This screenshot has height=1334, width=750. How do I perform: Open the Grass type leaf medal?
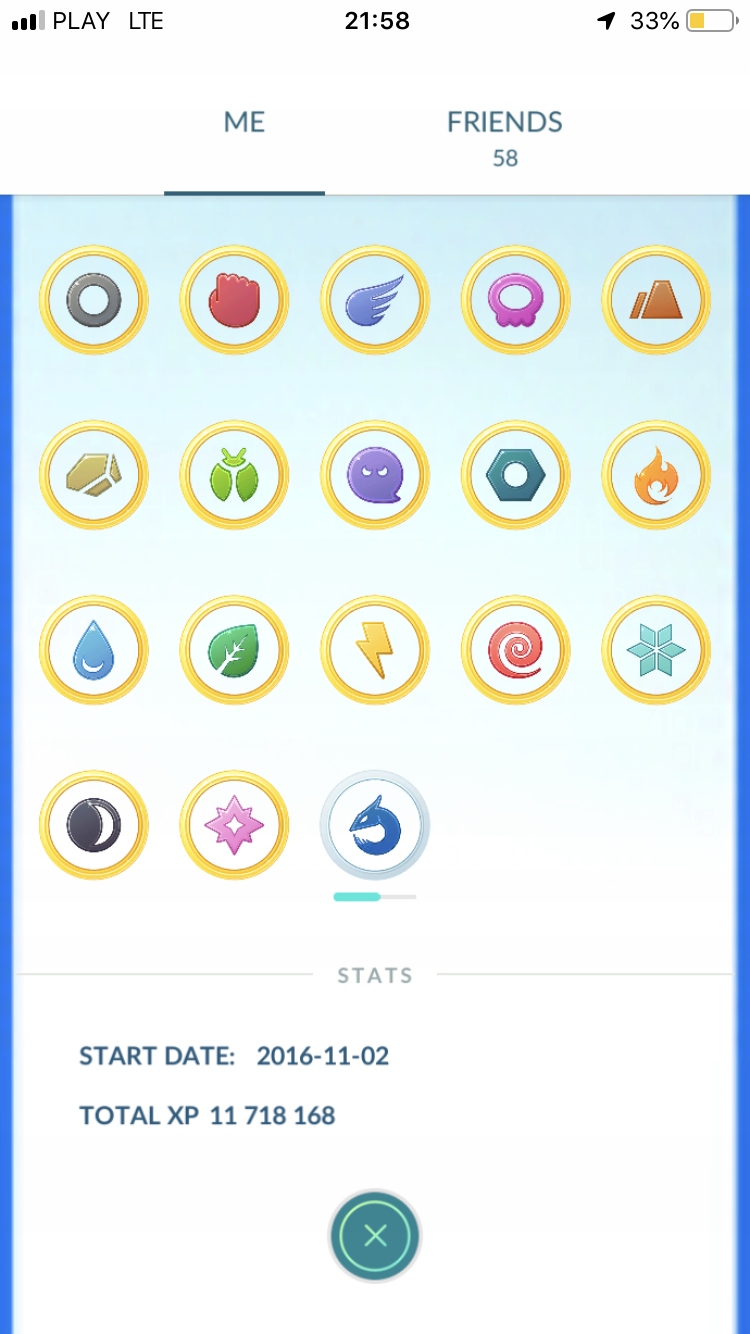(234, 651)
